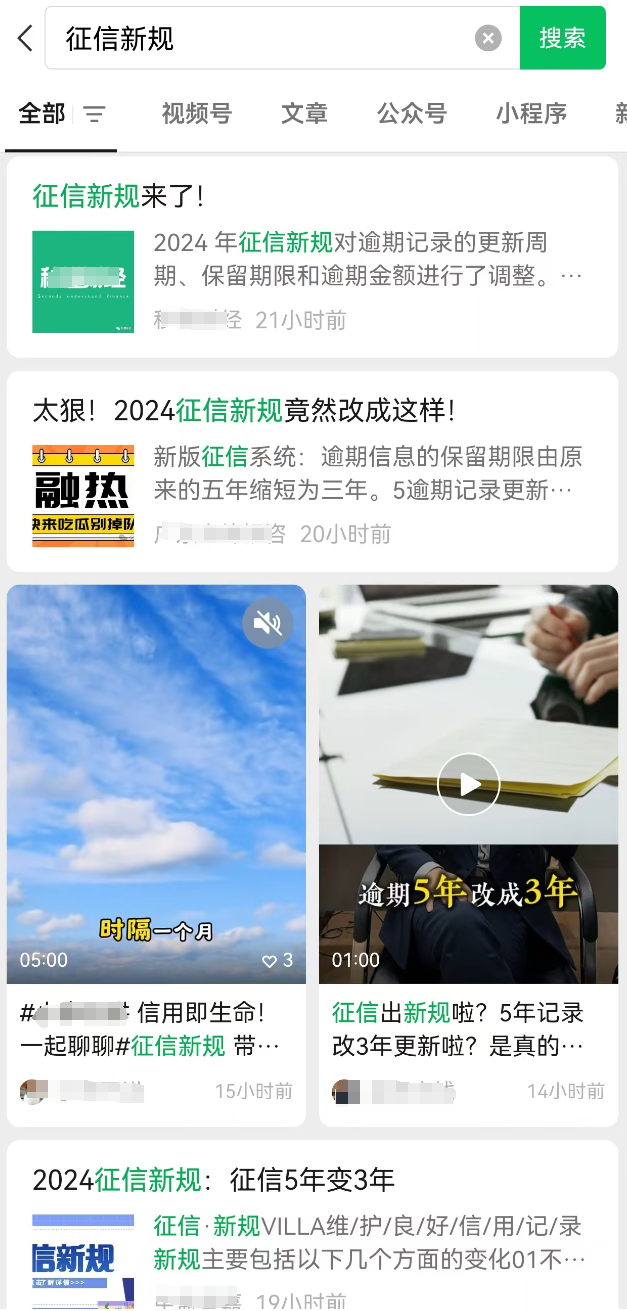Open article 2024征信新规:征信5年变3年
Image resolution: width=627 pixels, height=1311 pixels.
213,1180
